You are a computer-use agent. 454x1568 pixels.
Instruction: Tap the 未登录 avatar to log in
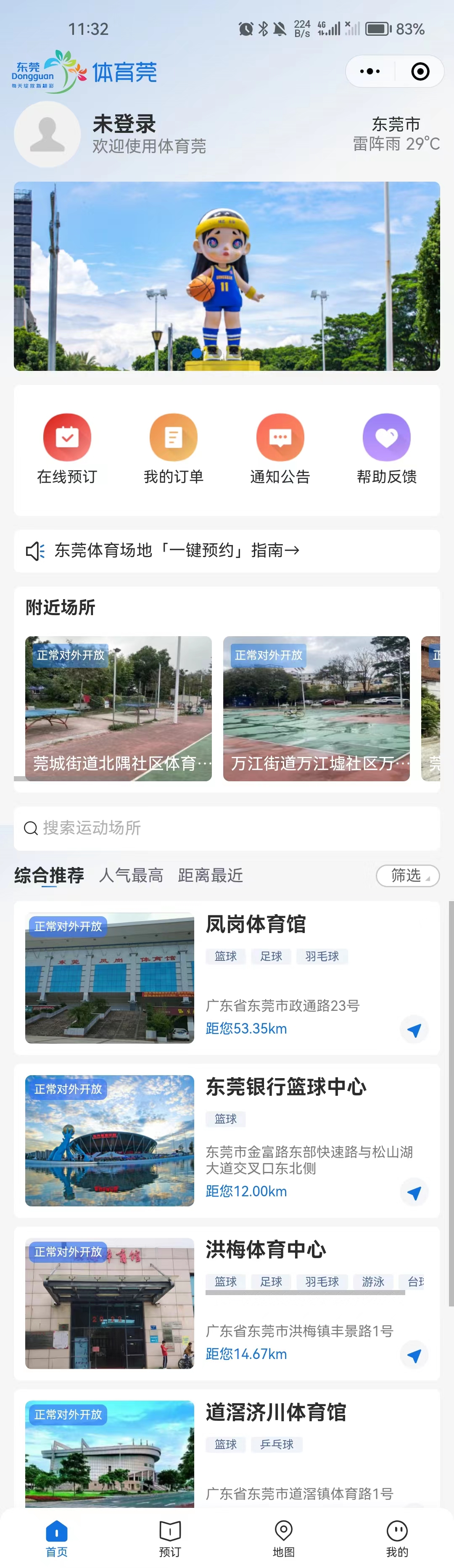click(48, 135)
